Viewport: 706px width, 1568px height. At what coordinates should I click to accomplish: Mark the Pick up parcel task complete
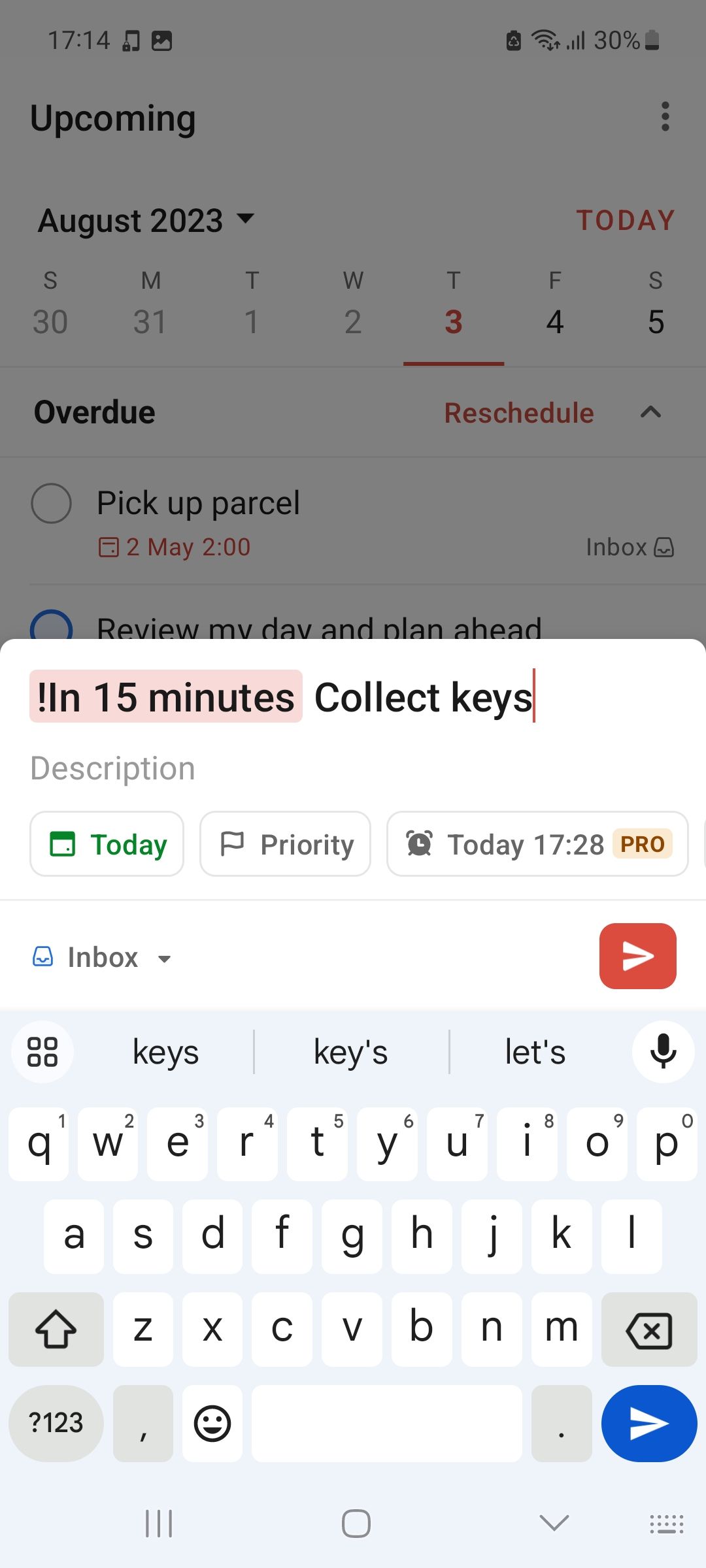52,503
